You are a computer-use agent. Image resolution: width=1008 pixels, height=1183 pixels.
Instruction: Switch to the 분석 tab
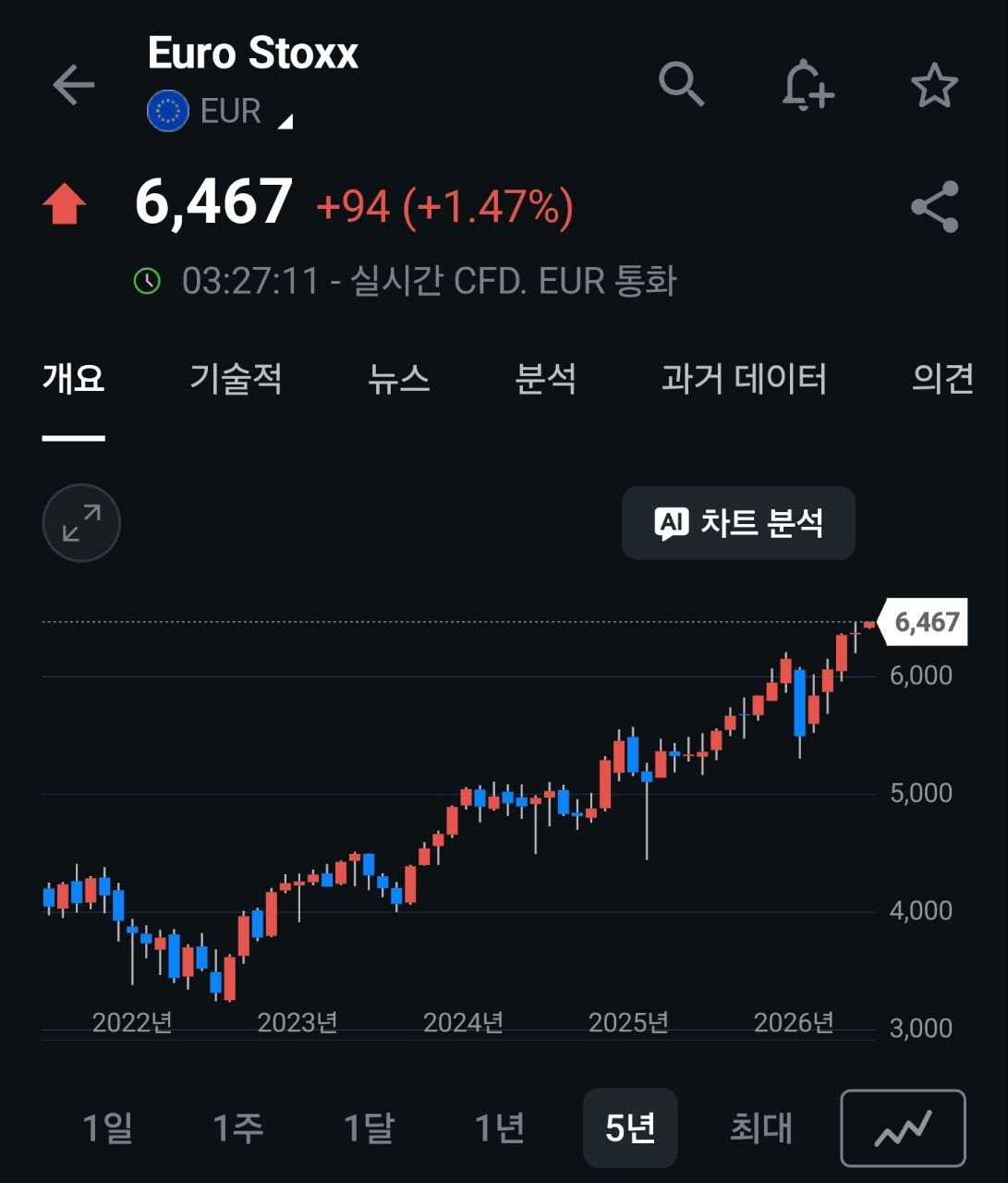(x=546, y=379)
